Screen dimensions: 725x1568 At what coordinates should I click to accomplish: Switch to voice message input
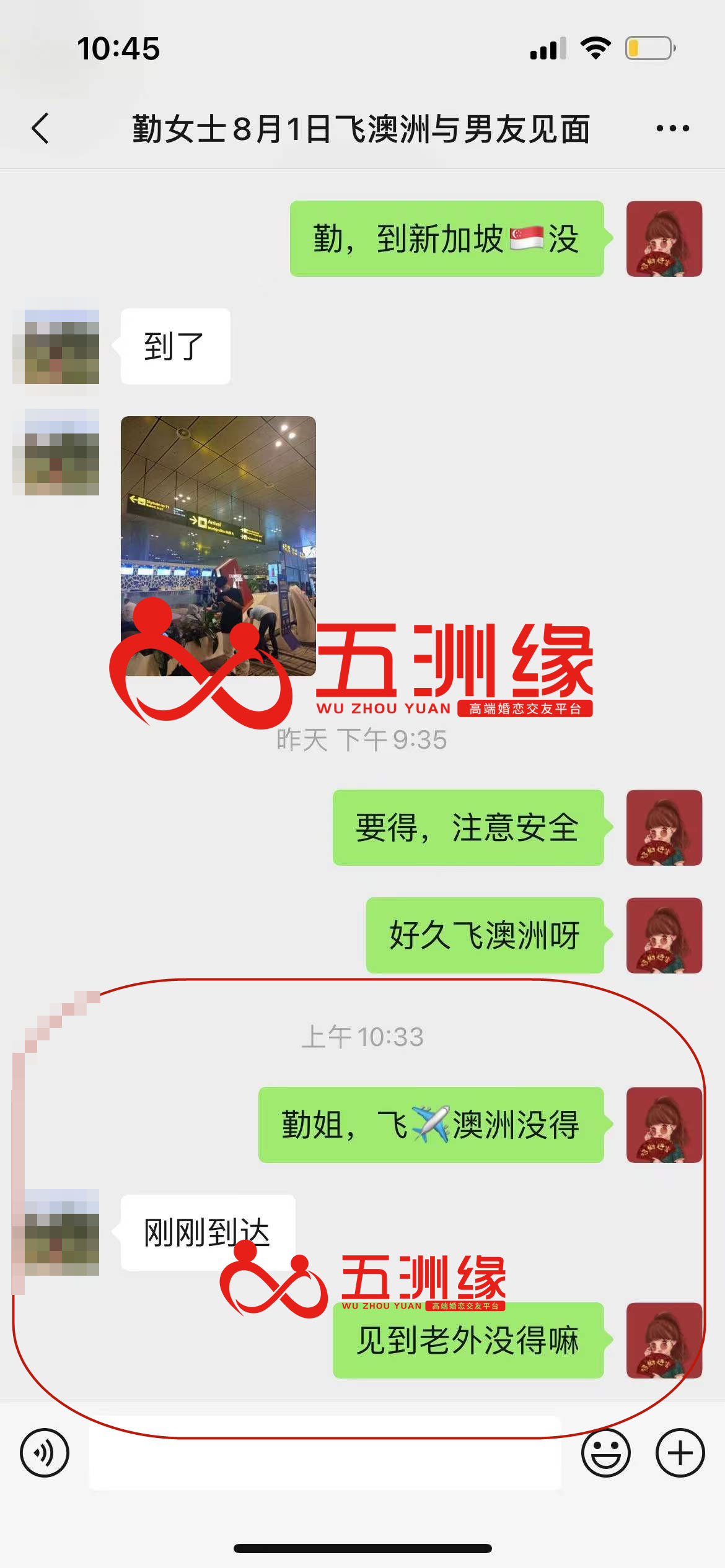tap(45, 1453)
